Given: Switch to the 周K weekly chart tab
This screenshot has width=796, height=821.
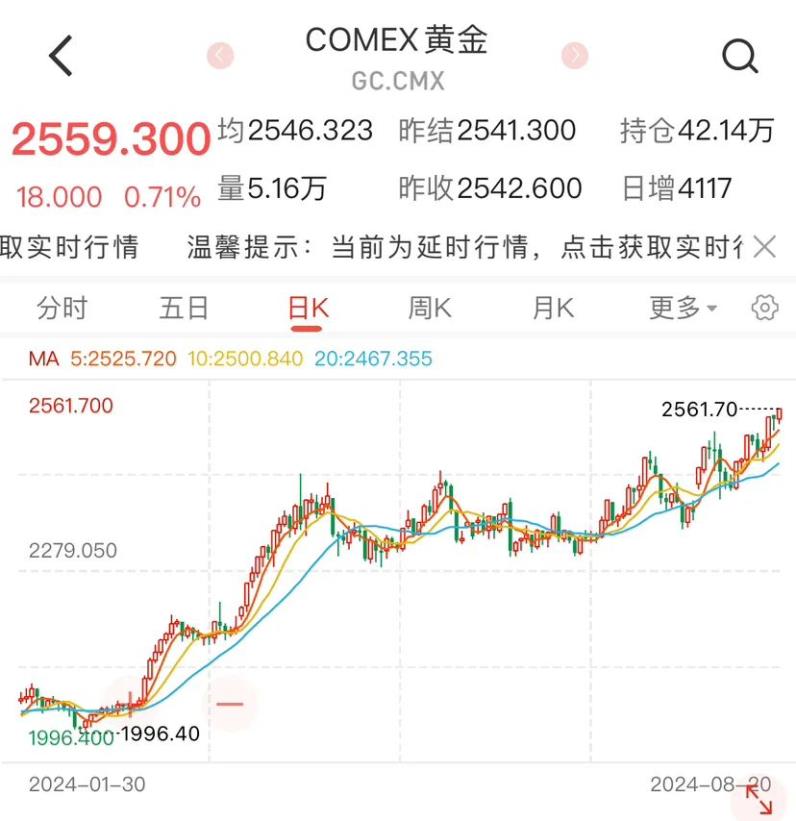Looking at the screenshot, I should [428, 309].
